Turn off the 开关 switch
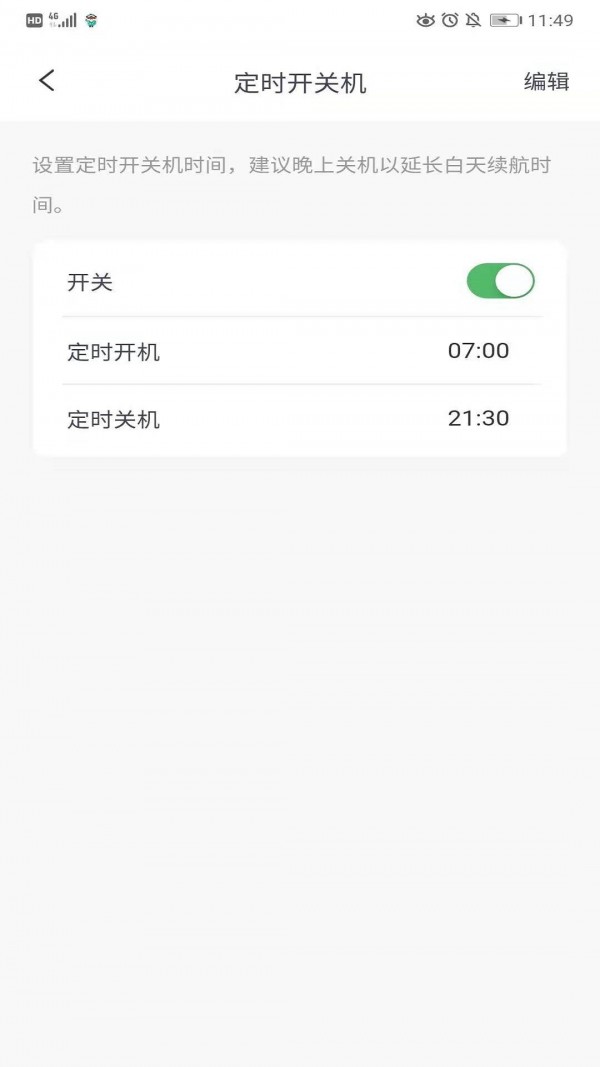Viewport: 600px width, 1067px height. (x=500, y=281)
